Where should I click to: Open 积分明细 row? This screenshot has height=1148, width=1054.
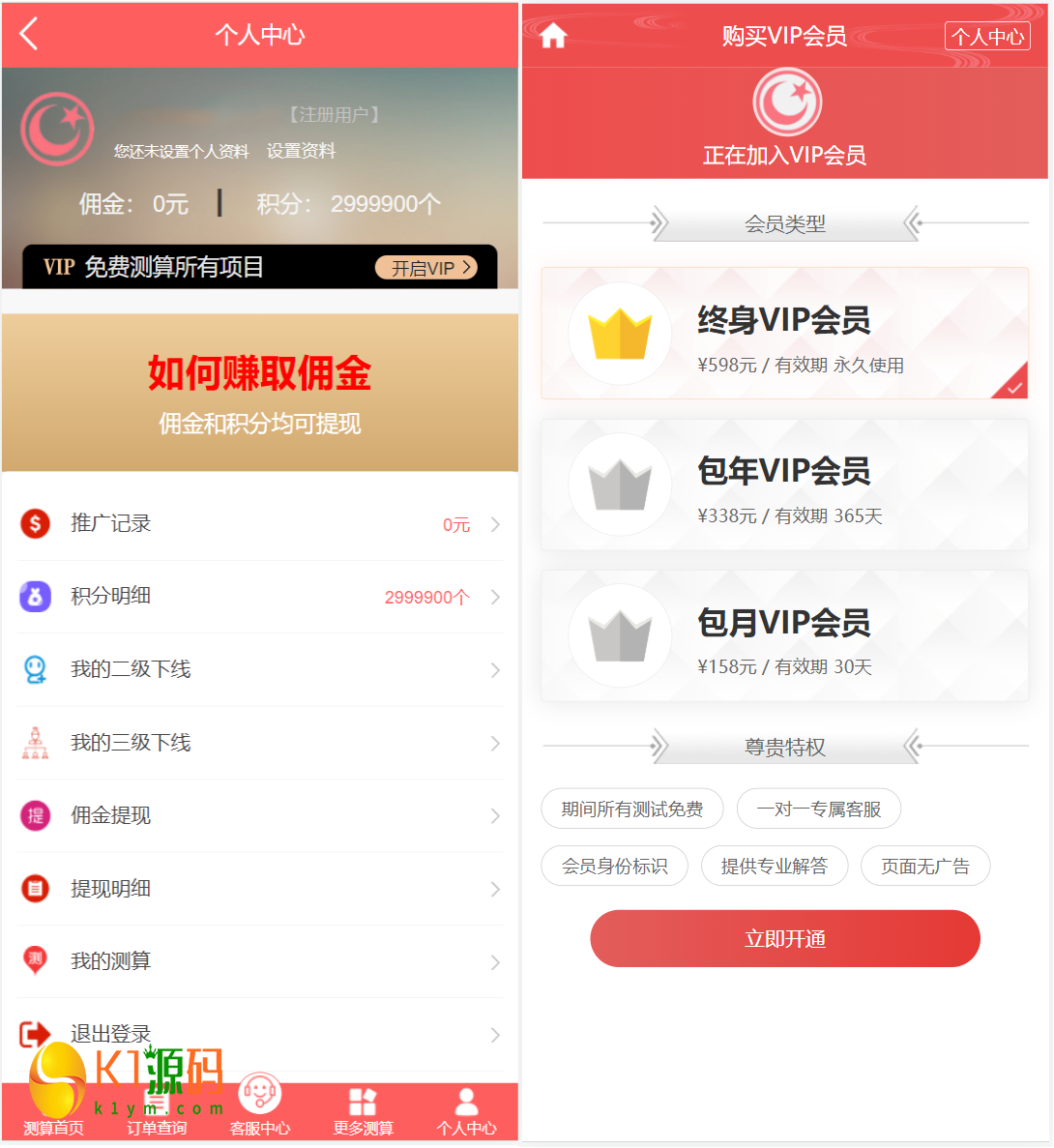(260, 597)
